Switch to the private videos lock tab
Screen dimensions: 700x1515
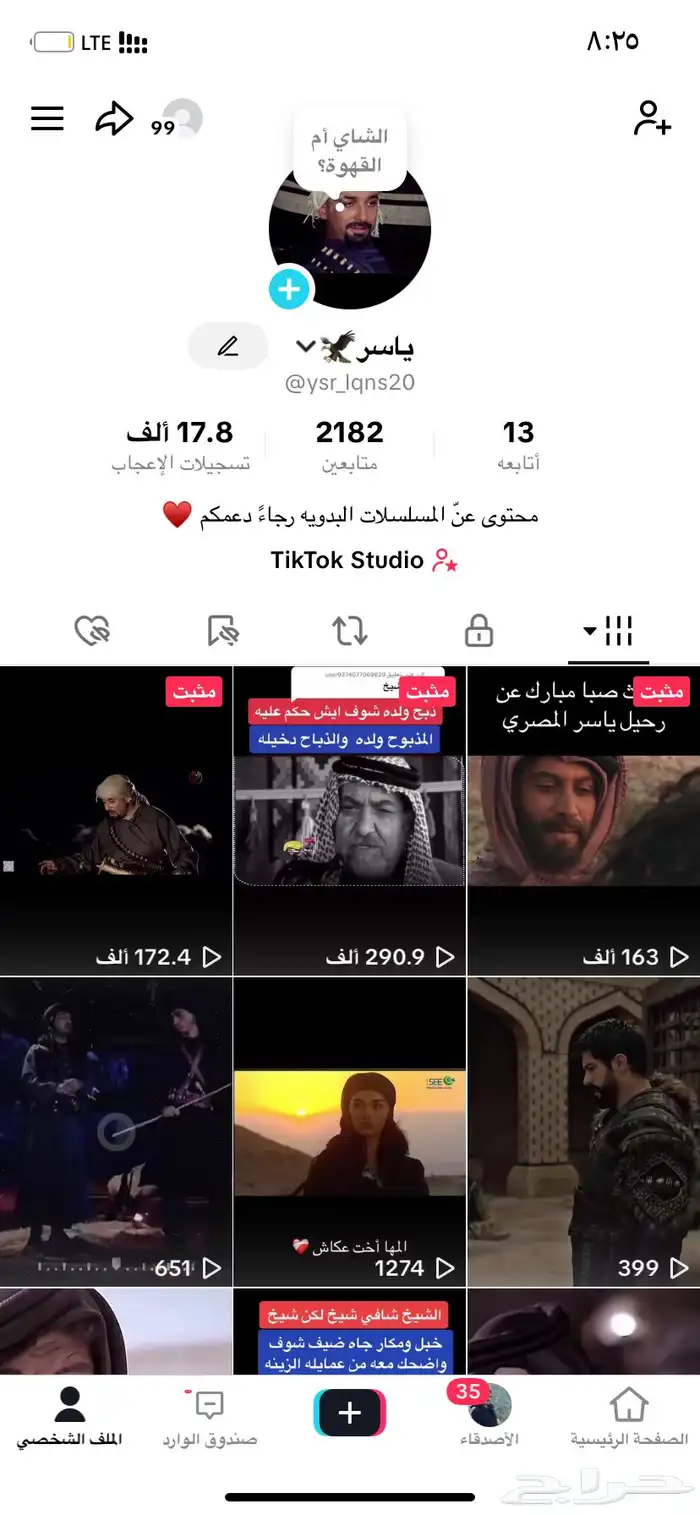(479, 631)
